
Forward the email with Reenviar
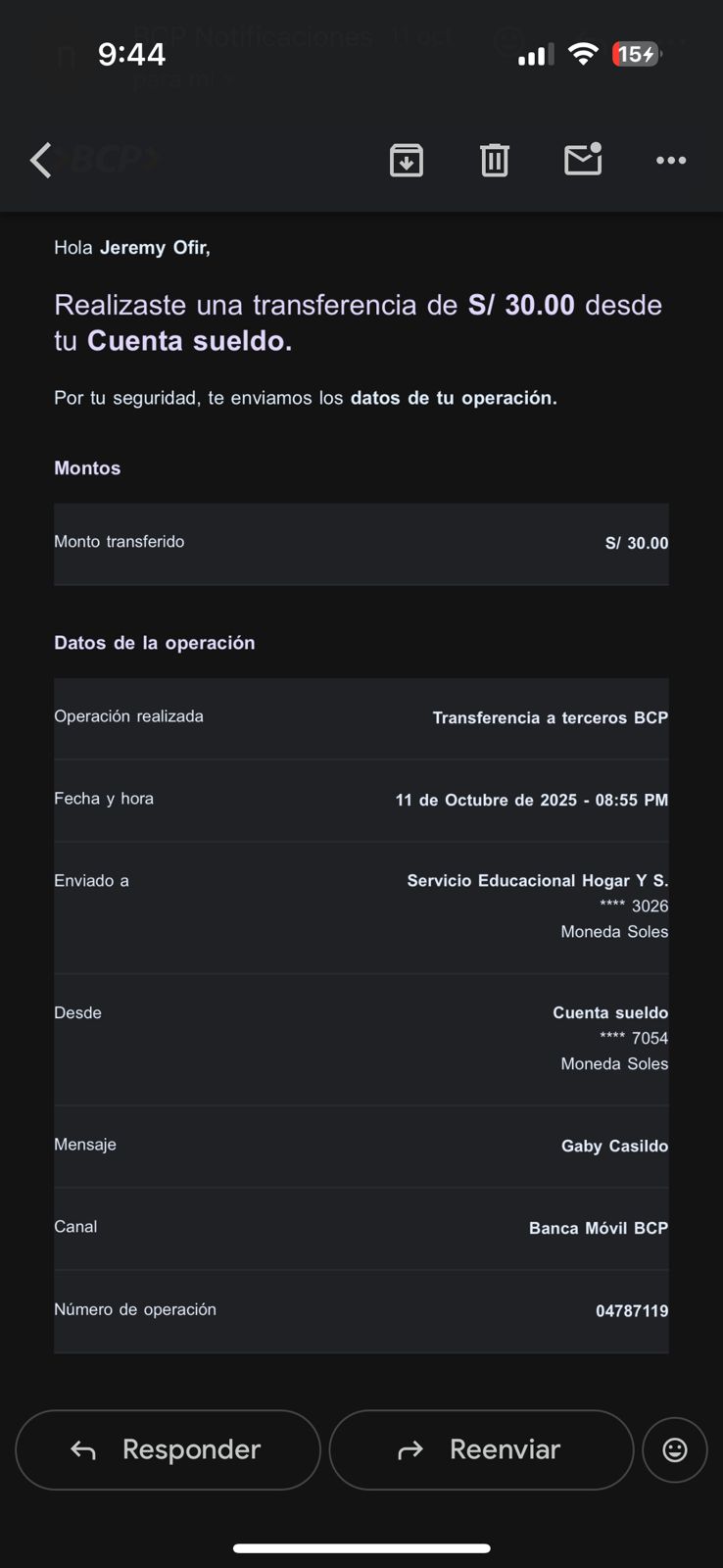tap(481, 1449)
